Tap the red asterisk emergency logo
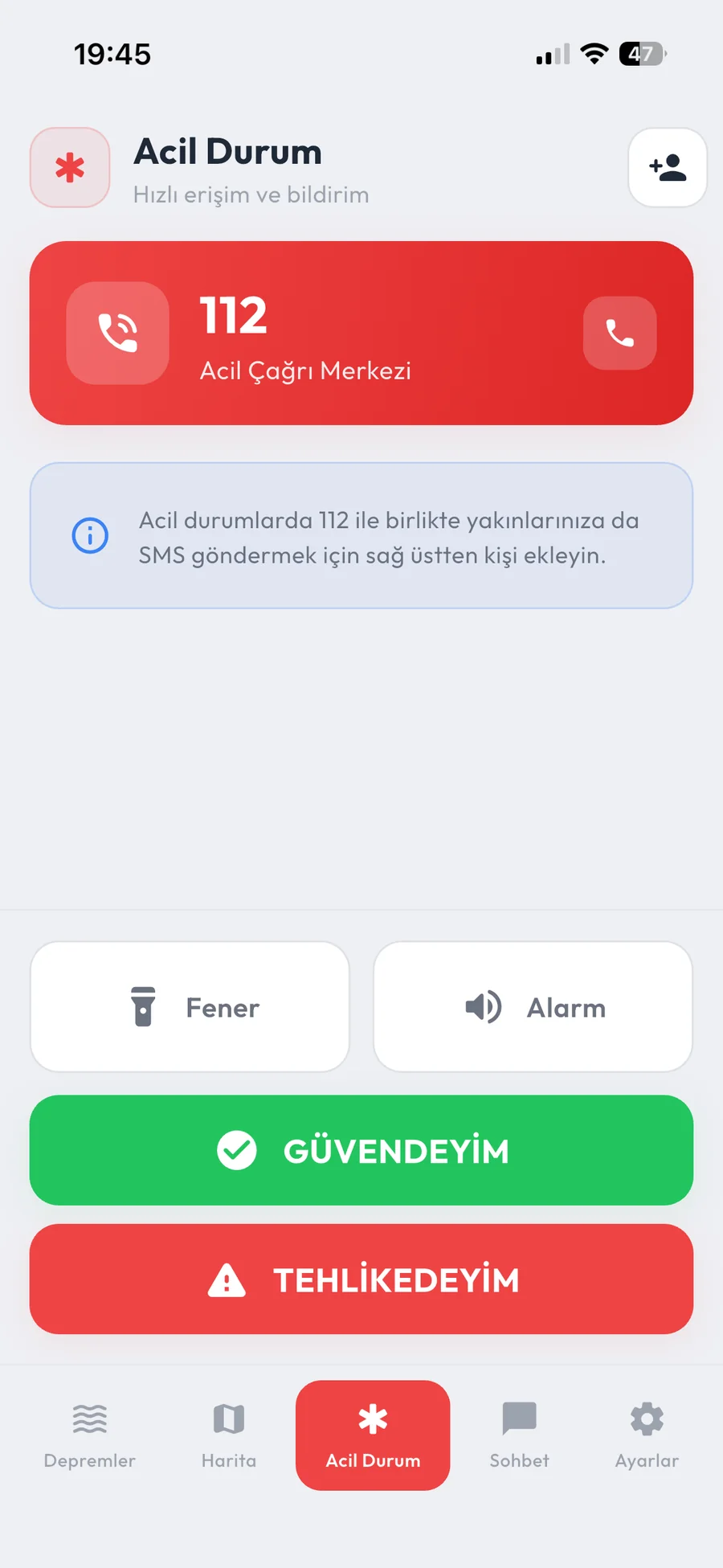 coord(70,168)
